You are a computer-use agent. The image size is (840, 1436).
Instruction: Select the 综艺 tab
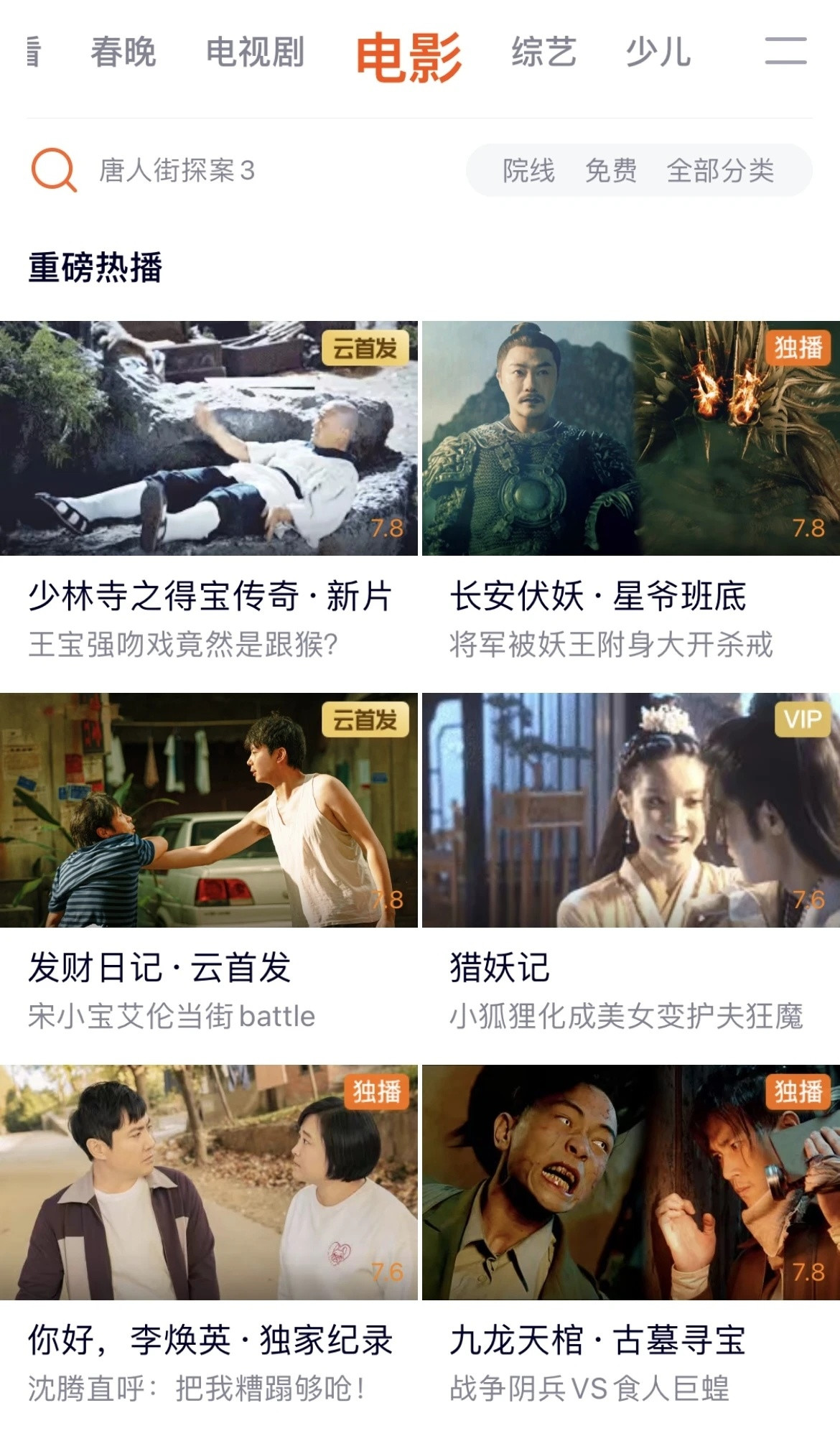click(543, 53)
